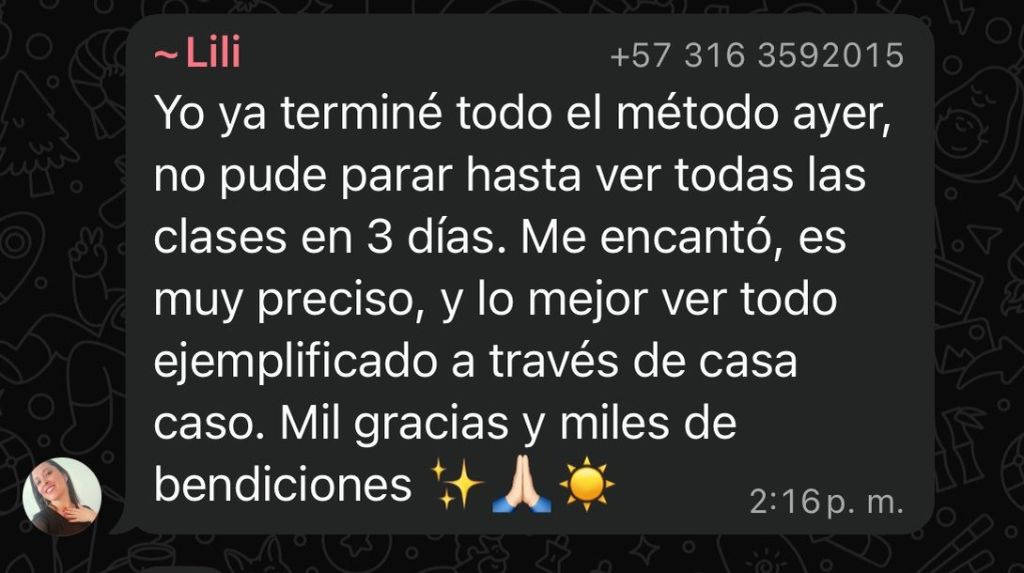Tap the phone number +57 316 3592015
The width and height of the screenshot is (1024, 573).
(756, 56)
